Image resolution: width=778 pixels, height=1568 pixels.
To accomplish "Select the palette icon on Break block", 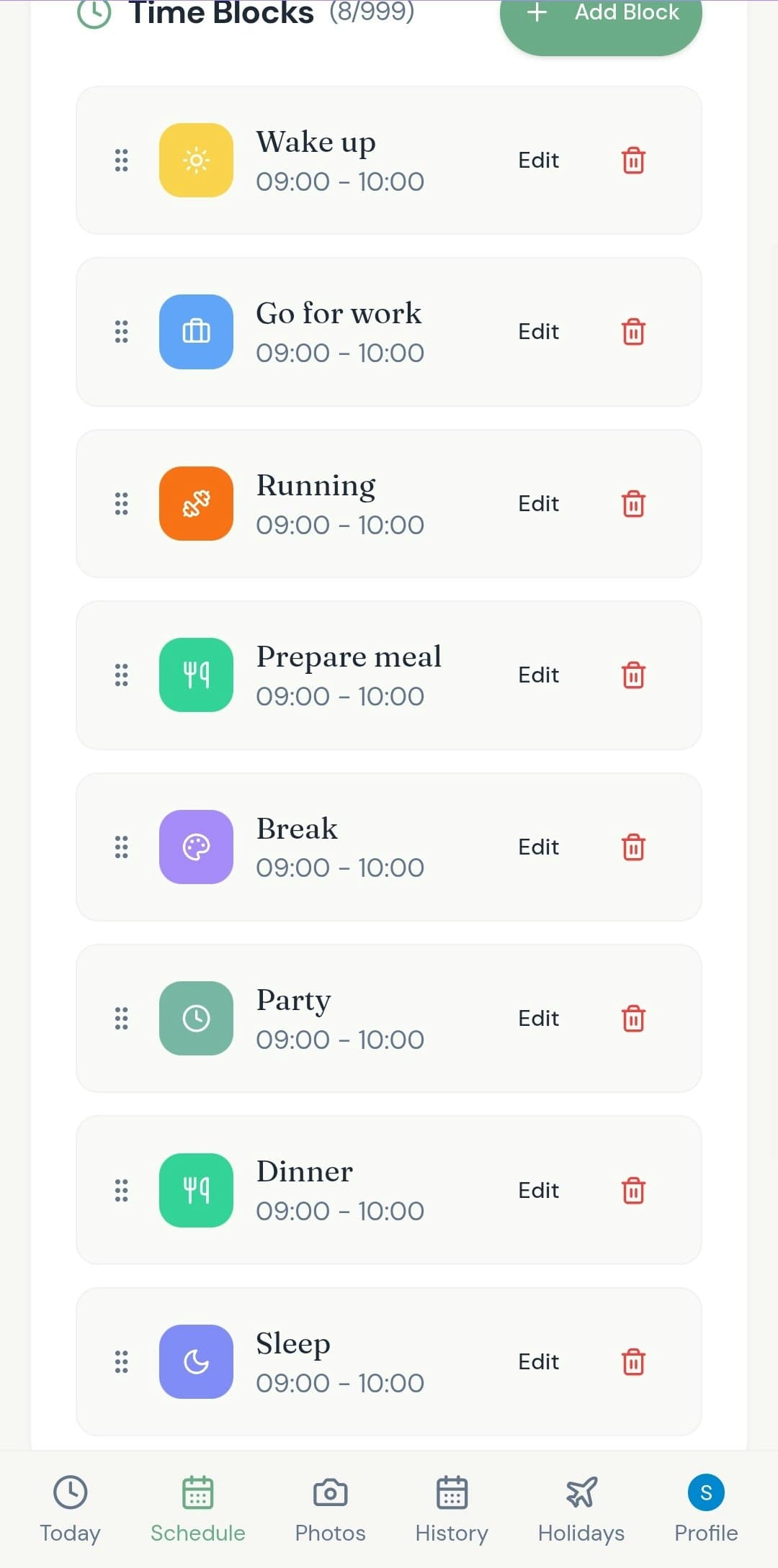I will (x=195, y=847).
